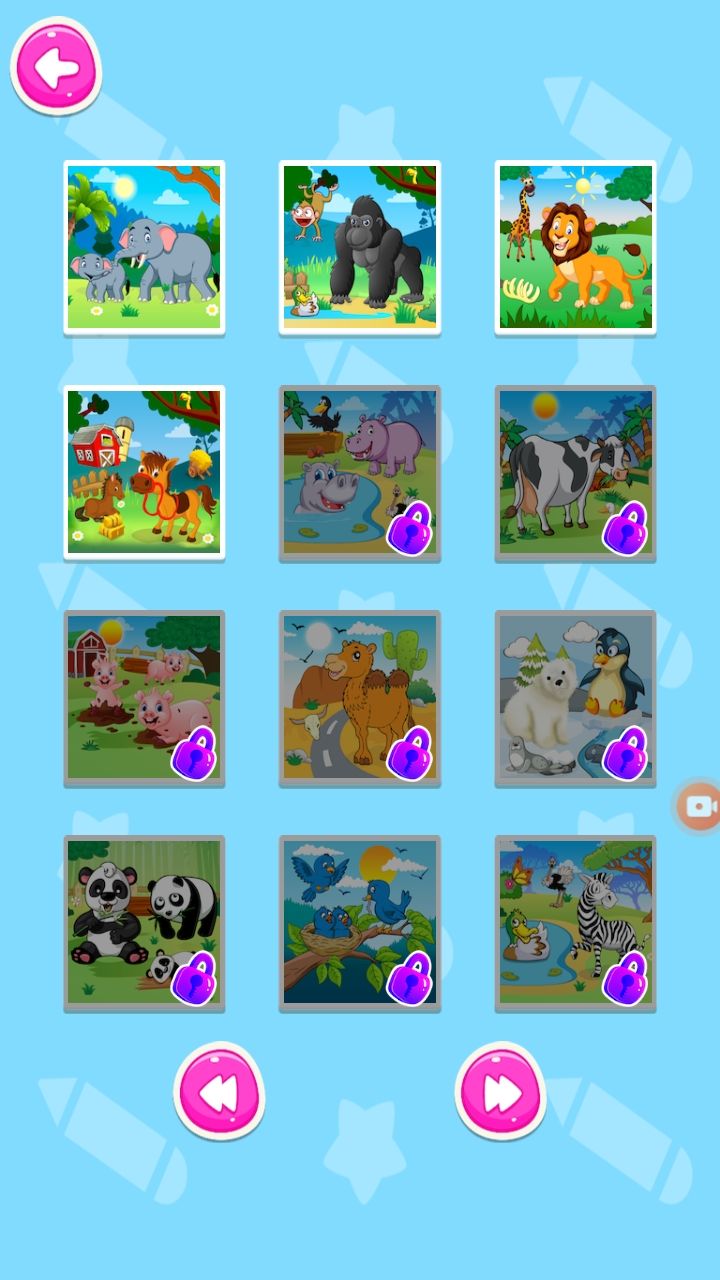720x1280 pixels.
Task: Tap the locked hippo picture
Action: 360,472
